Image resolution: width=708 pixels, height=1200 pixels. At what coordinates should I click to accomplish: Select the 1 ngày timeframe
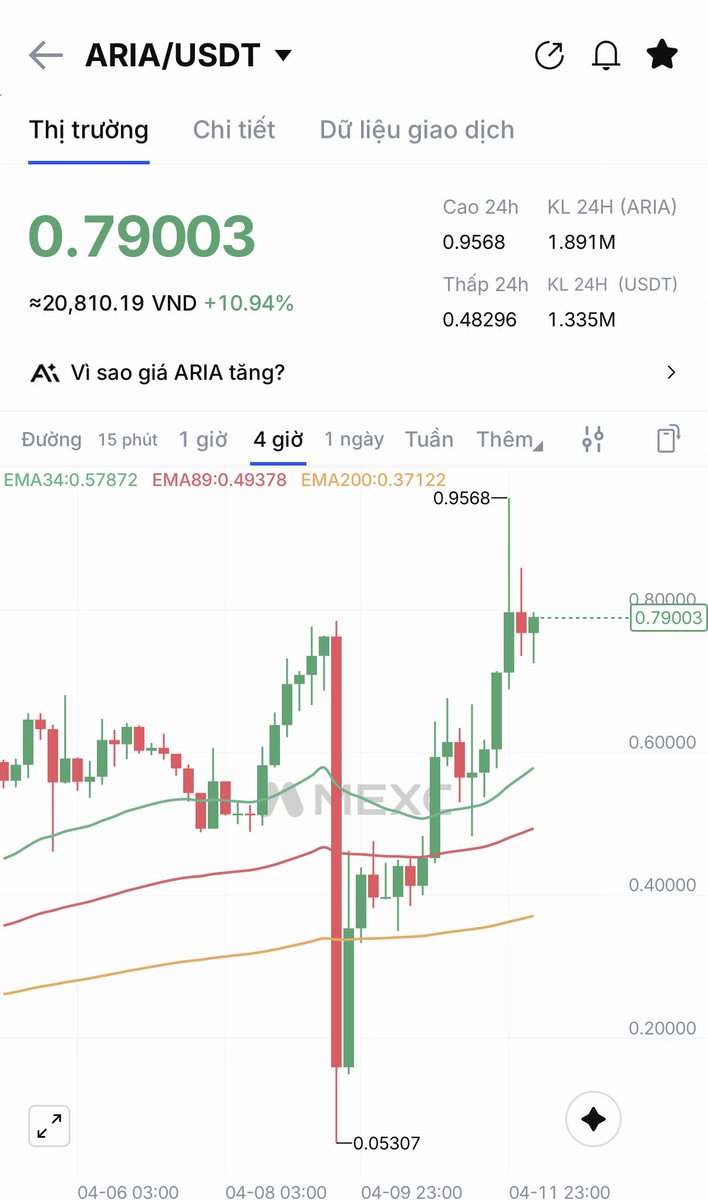(x=354, y=440)
